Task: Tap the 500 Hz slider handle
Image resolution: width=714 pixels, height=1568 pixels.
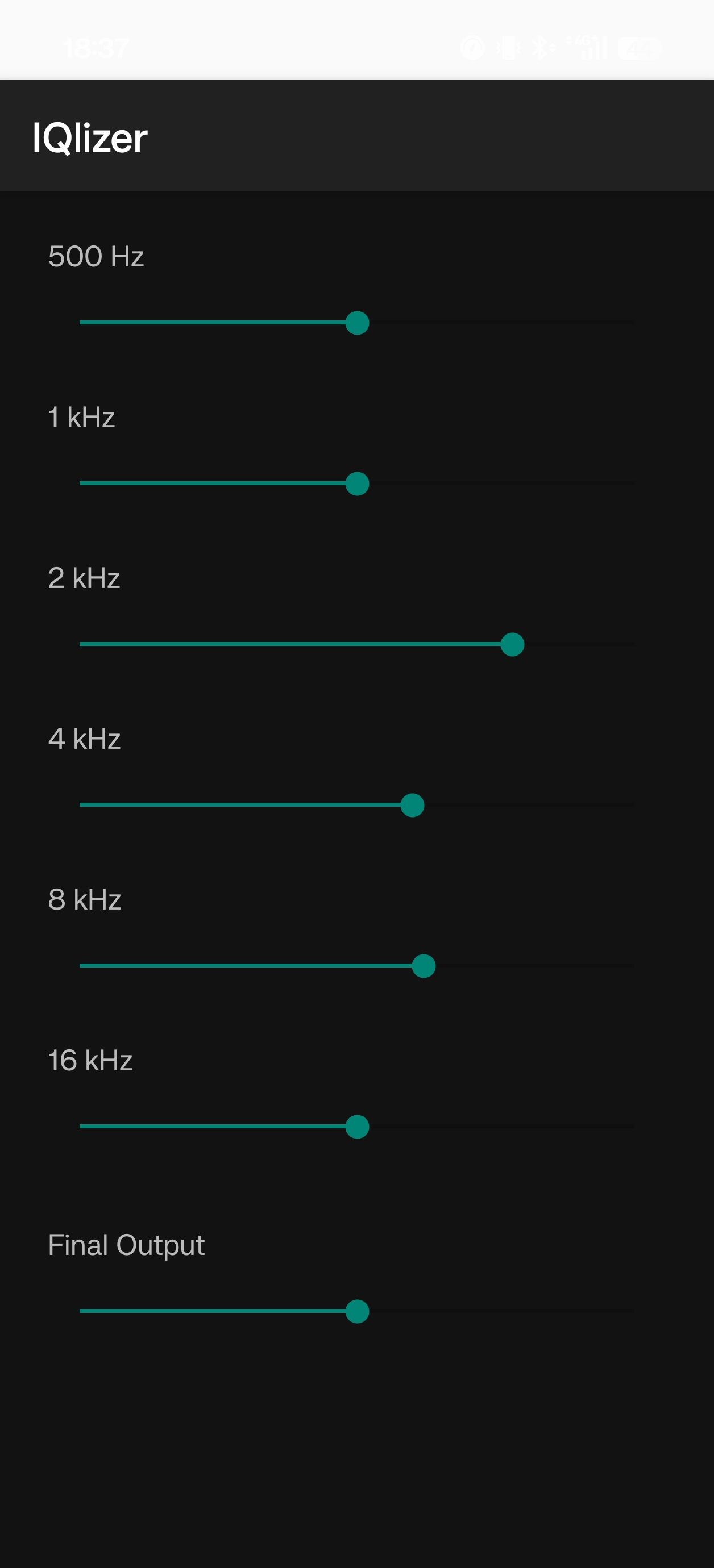Action: 357,323
